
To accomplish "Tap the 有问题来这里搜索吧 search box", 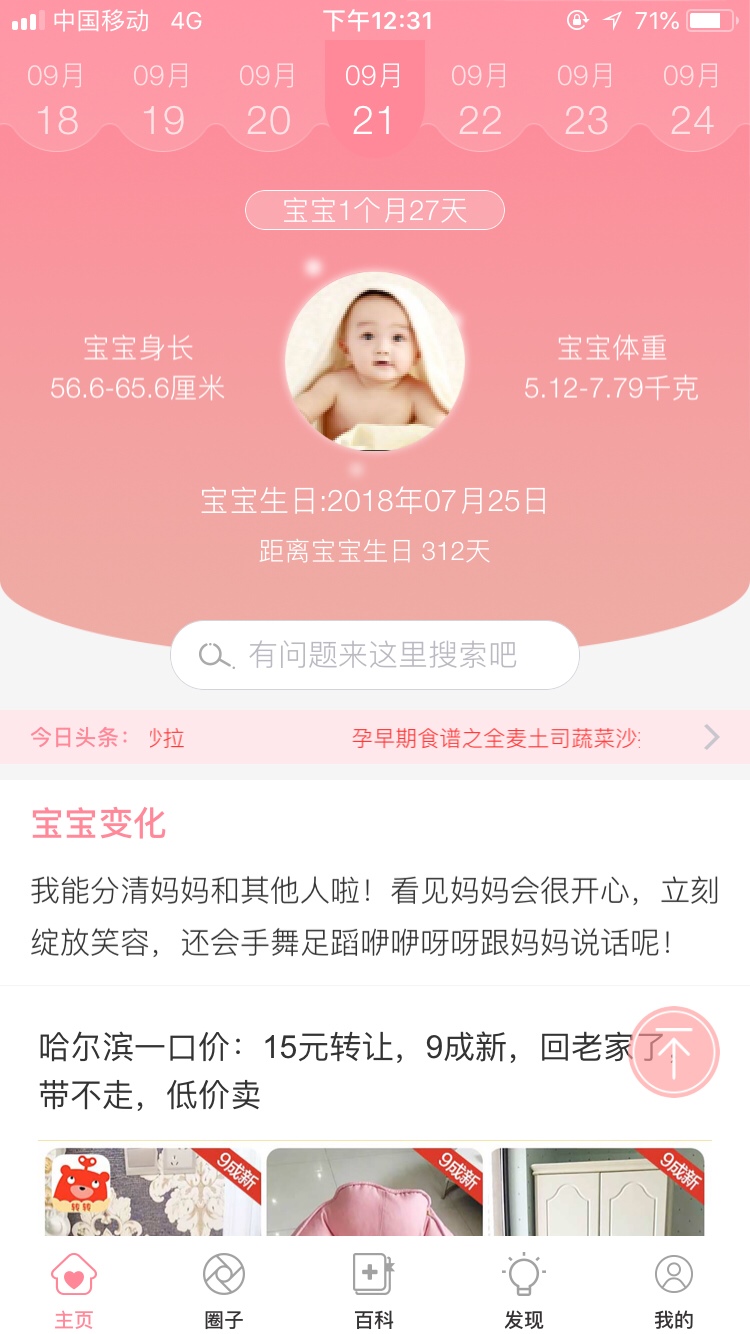I will (375, 655).
